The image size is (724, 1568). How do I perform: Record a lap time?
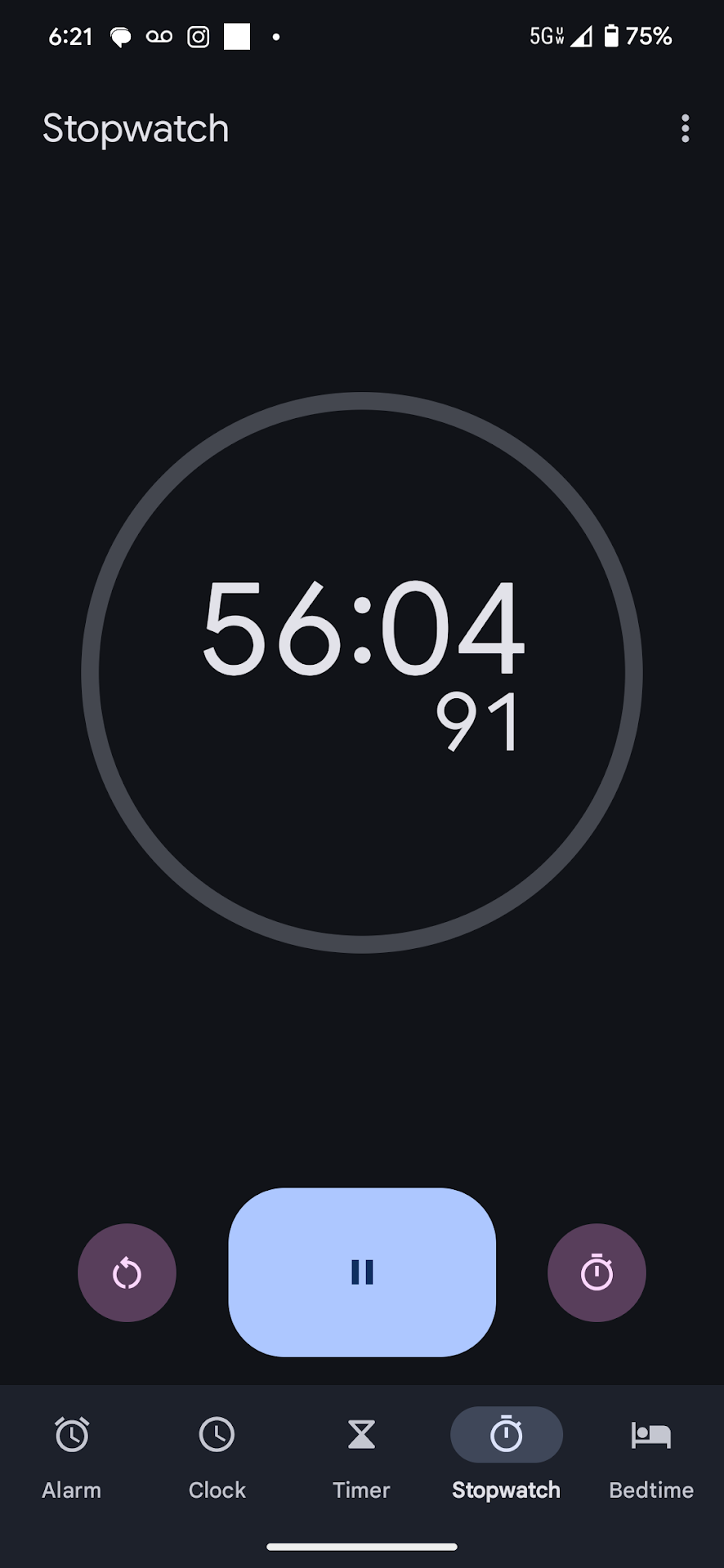[597, 1272]
